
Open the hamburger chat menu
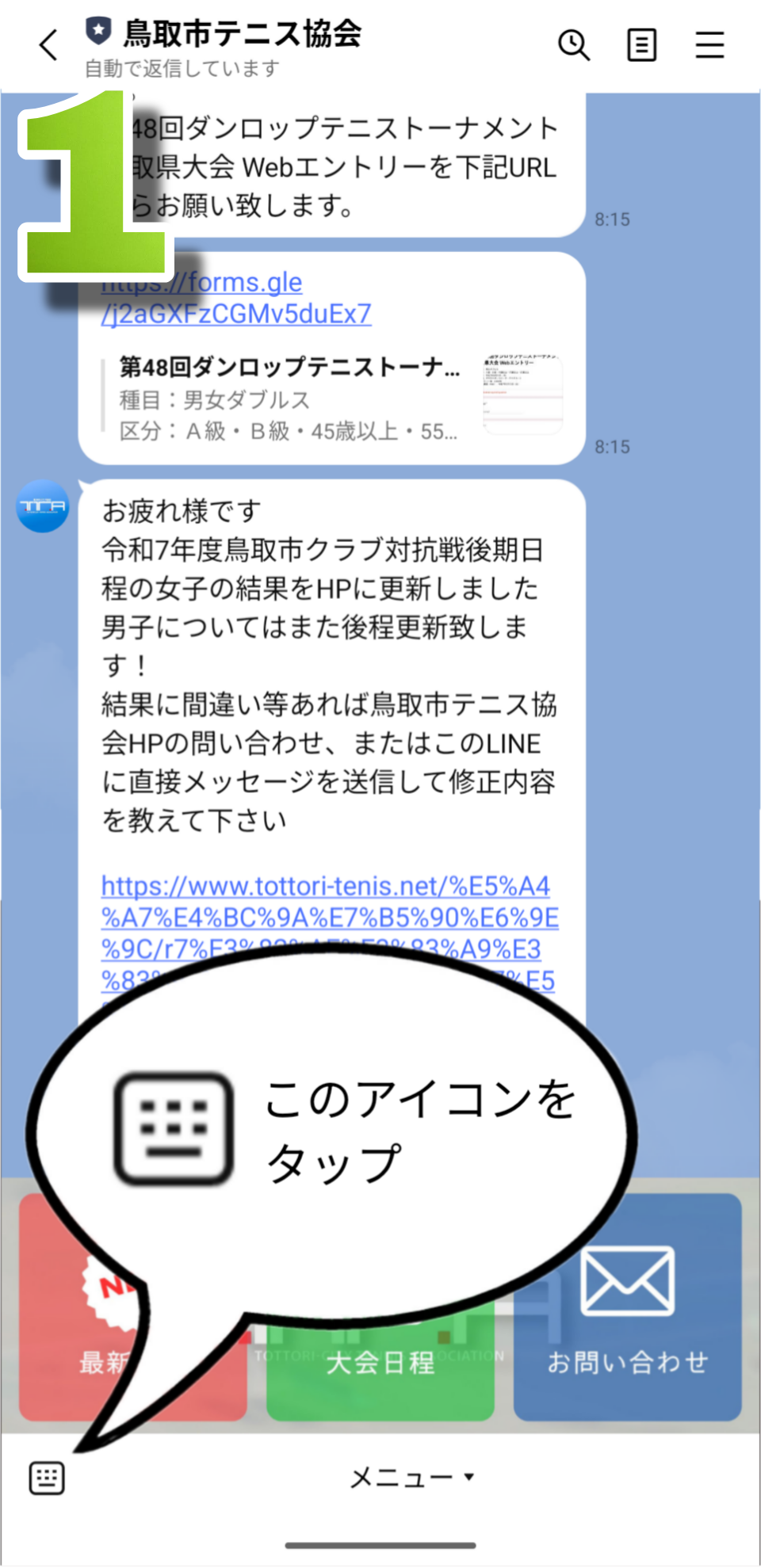709,45
